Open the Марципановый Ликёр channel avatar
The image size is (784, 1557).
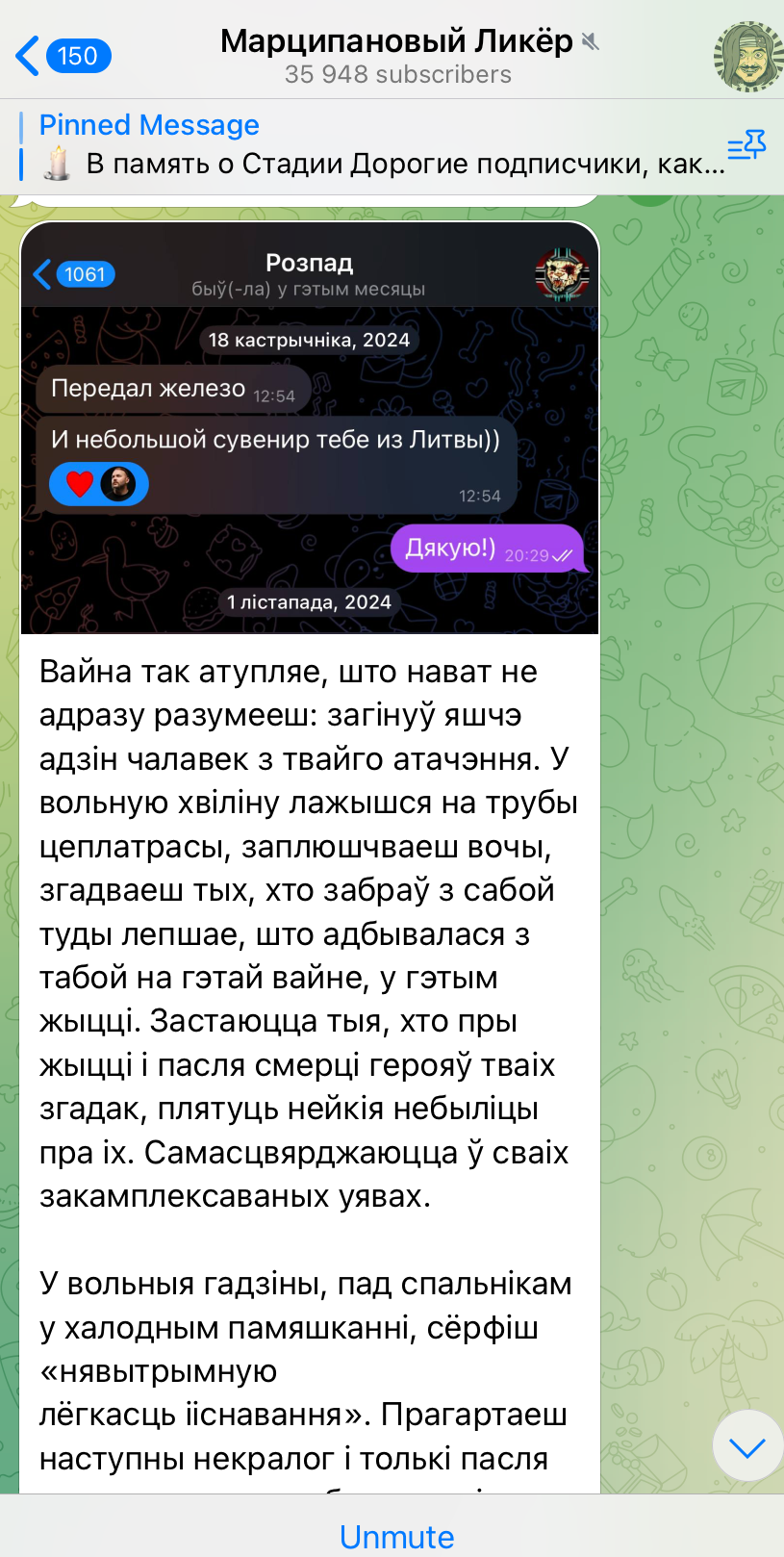tap(748, 57)
